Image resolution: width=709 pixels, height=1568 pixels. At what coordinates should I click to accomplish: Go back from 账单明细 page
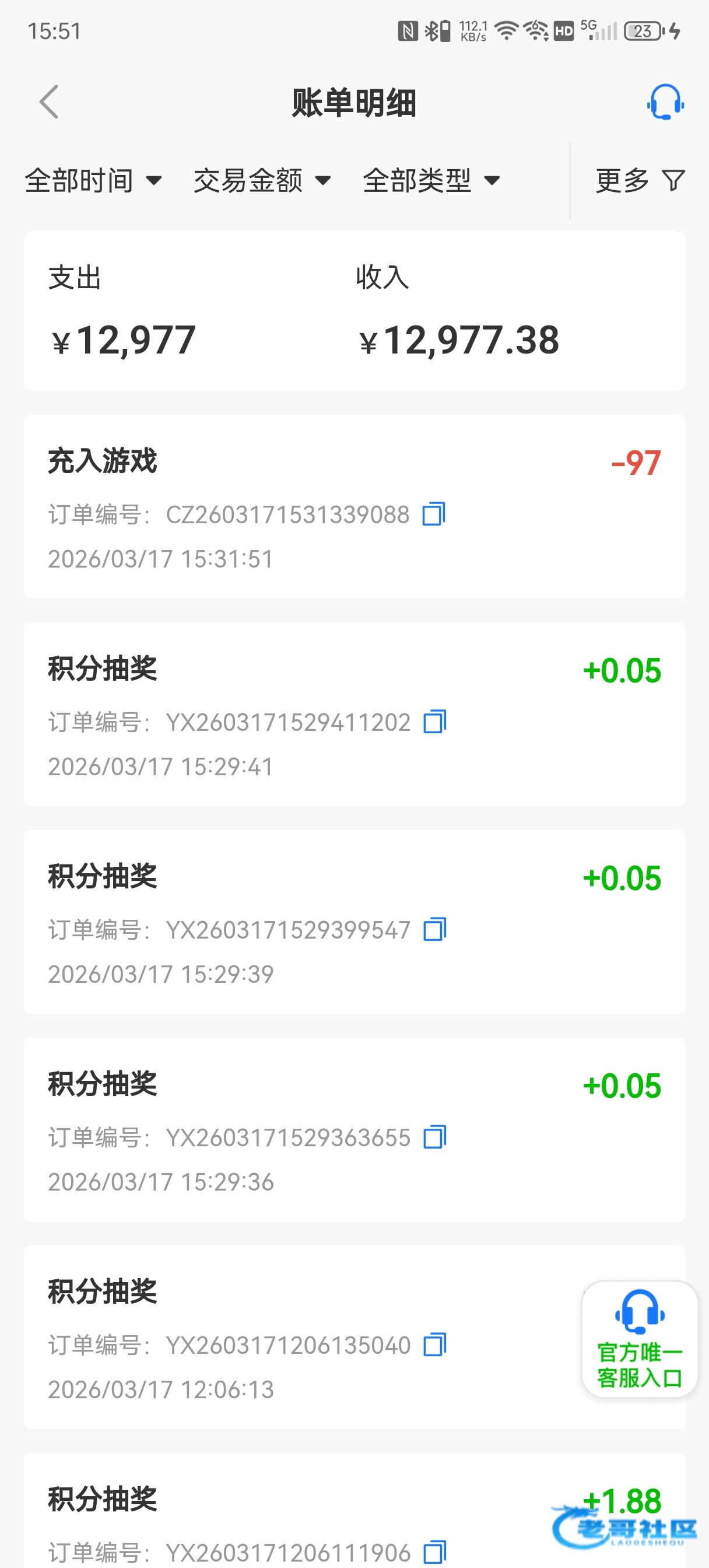click(50, 101)
